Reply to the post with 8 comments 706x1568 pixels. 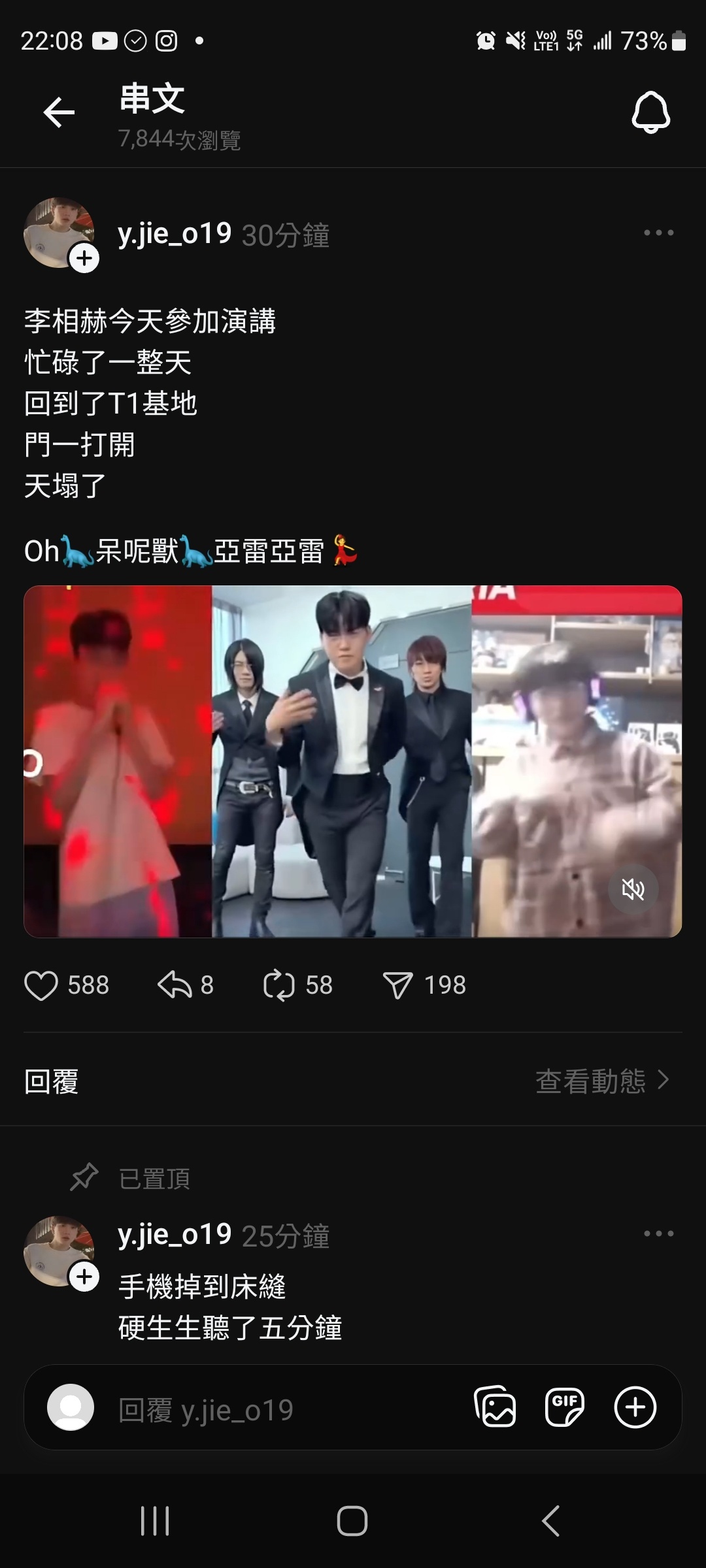click(x=175, y=985)
